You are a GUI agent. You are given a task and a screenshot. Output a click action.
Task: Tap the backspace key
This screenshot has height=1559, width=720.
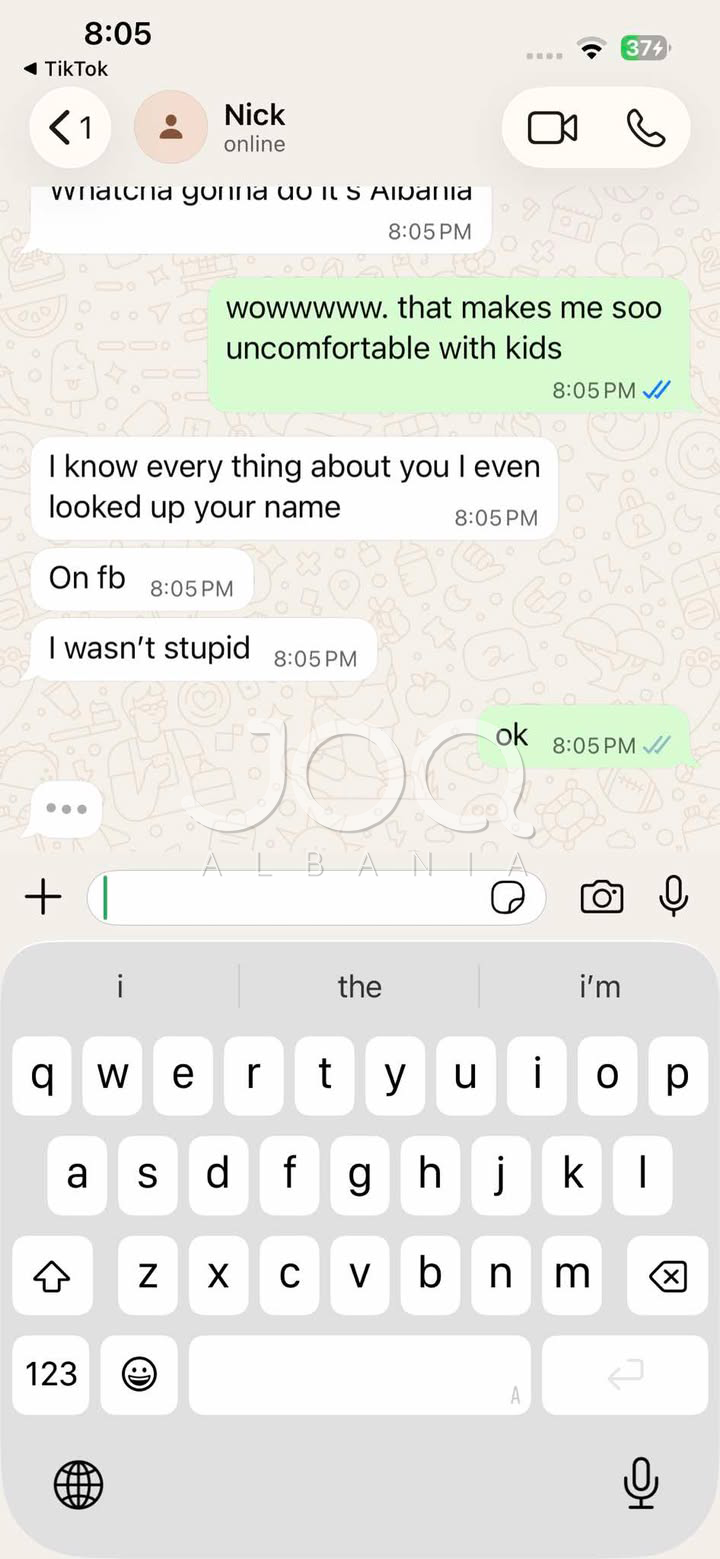[x=666, y=1275]
